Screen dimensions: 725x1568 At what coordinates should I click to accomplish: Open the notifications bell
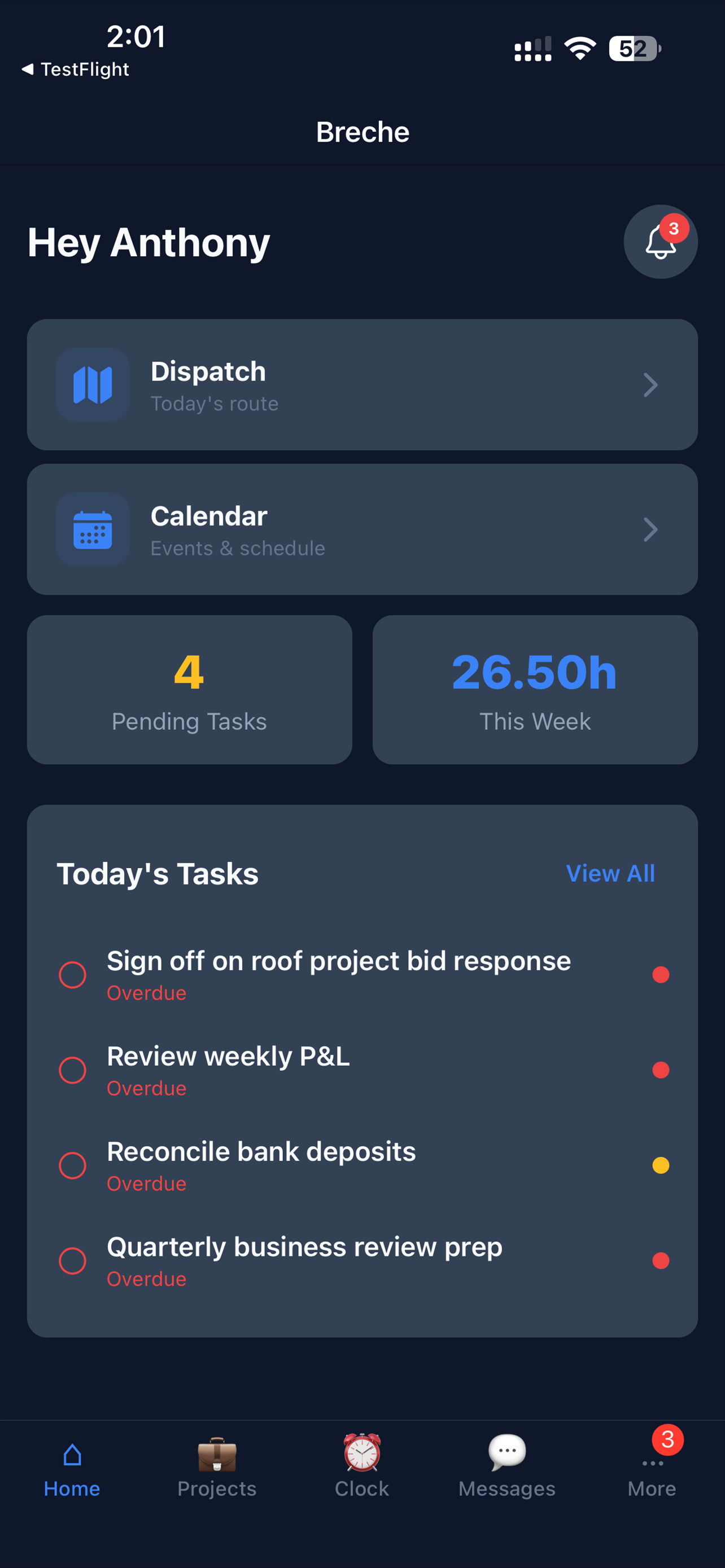(x=660, y=242)
